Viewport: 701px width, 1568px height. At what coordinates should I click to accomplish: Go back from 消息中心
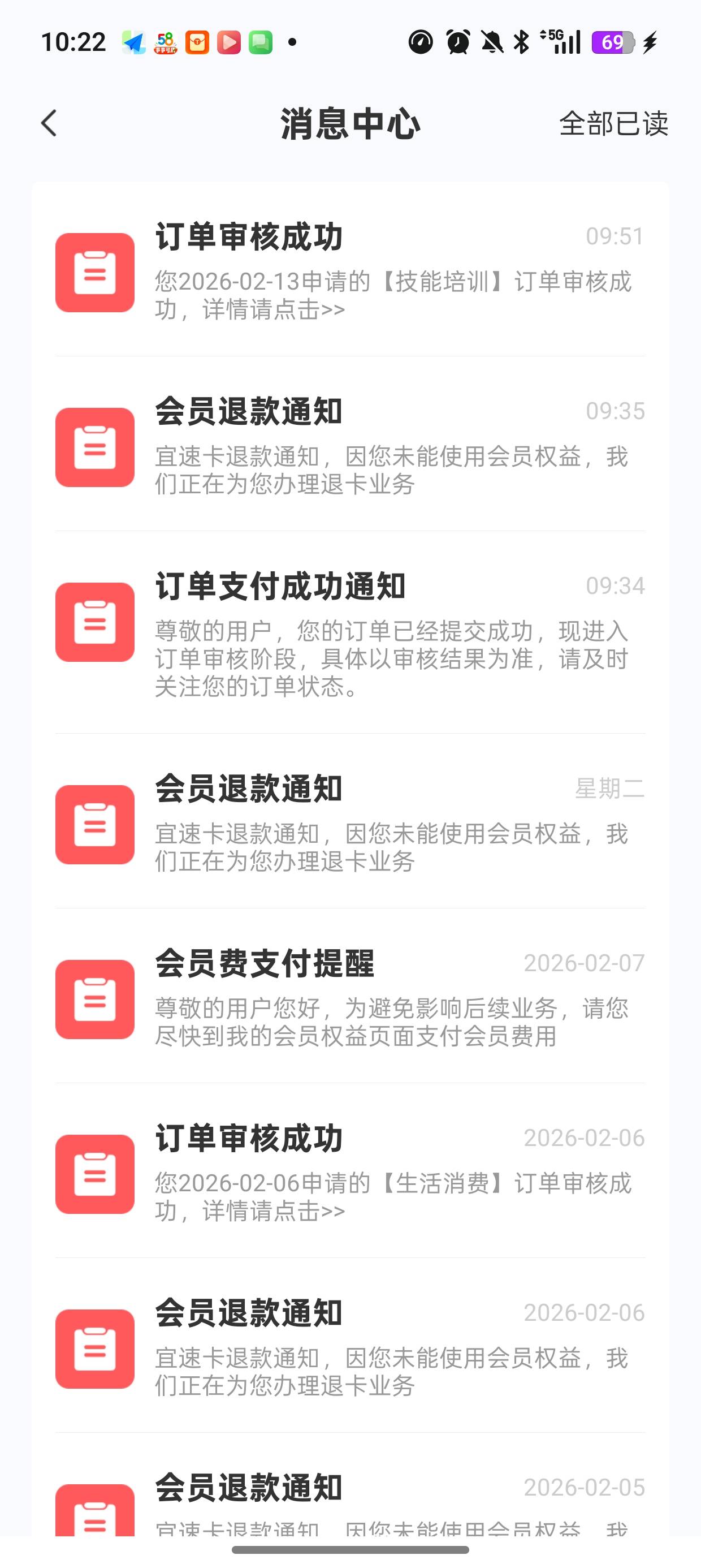coord(49,123)
